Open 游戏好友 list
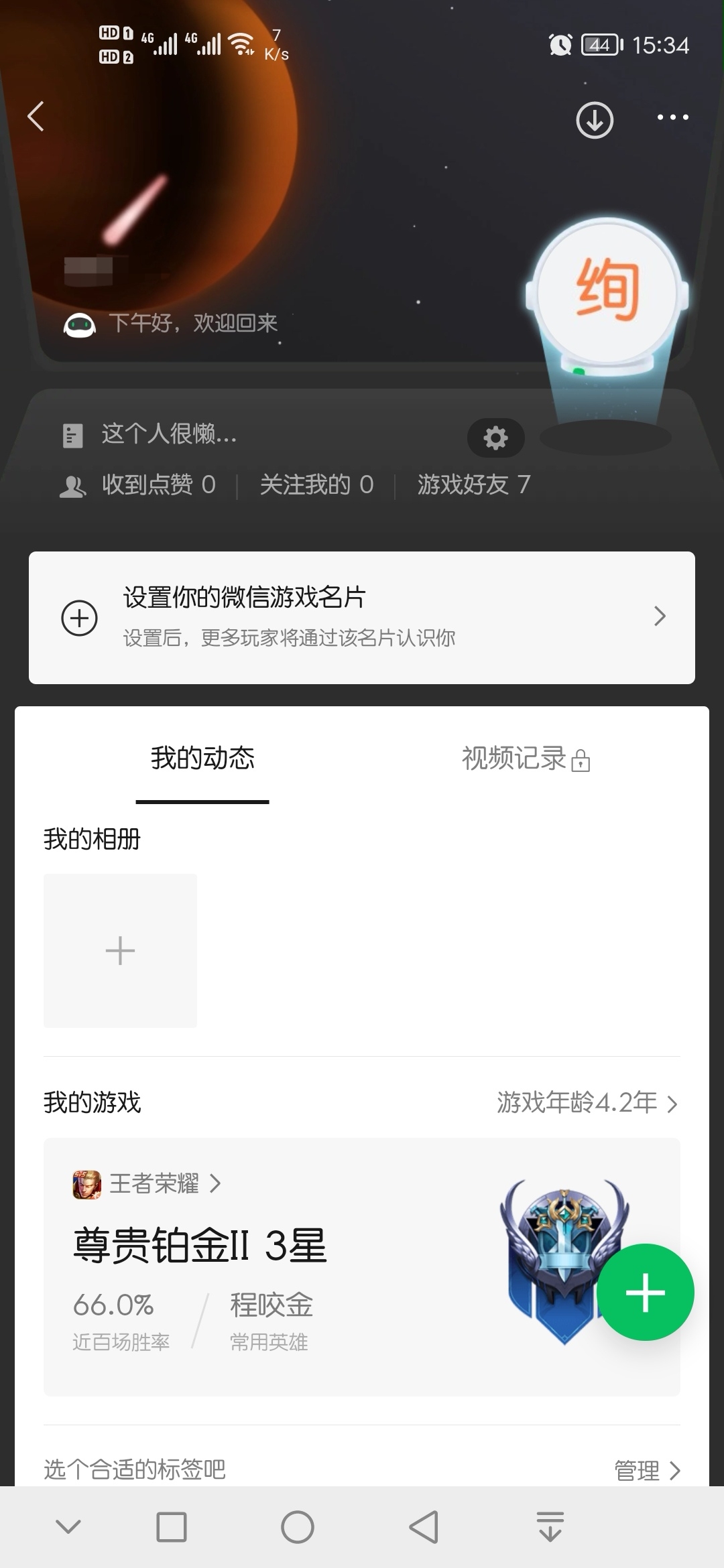724x1568 pixels. (x=473, y=484)
